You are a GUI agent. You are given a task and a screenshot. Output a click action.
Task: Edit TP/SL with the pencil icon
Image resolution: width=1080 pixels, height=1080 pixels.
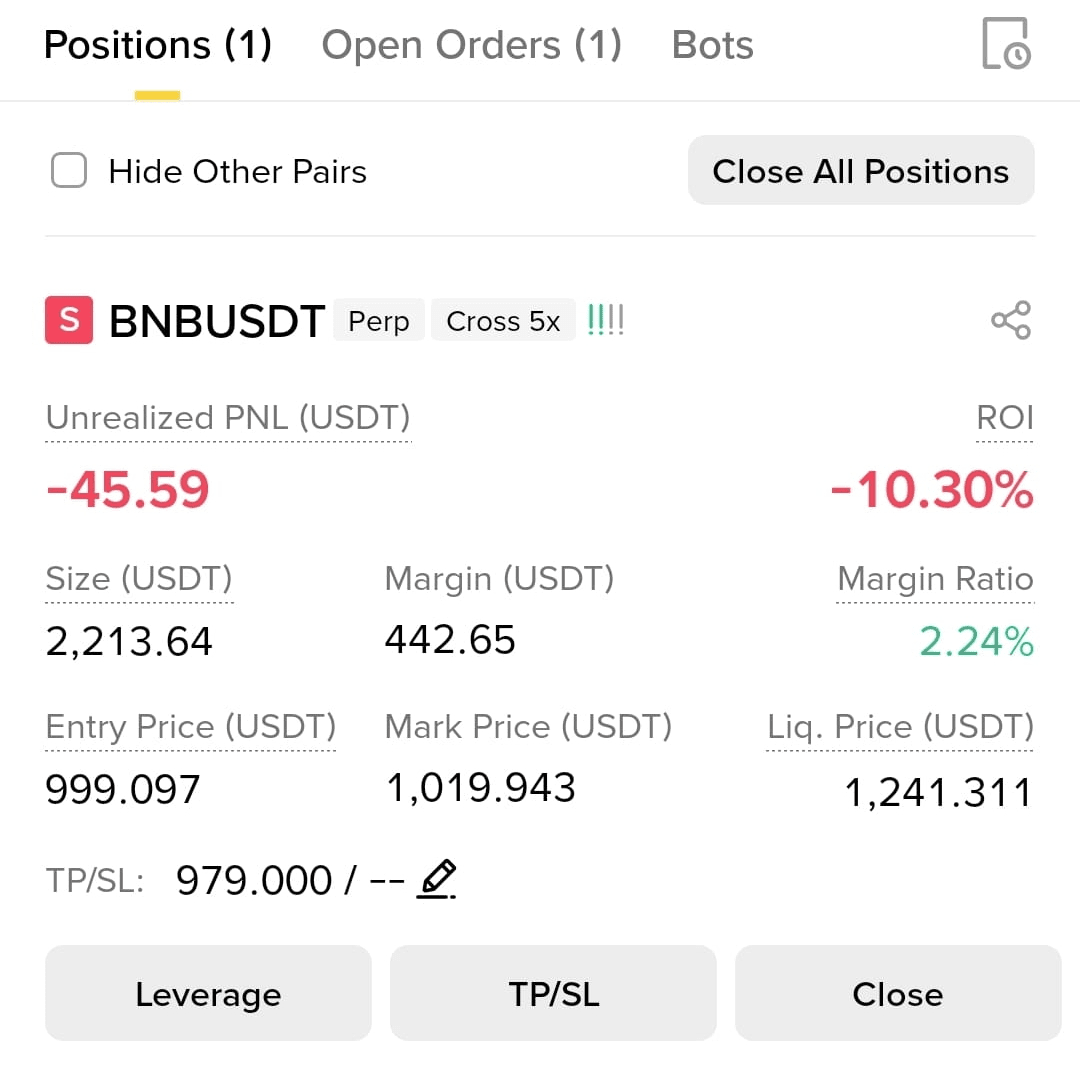coord(437,880)
